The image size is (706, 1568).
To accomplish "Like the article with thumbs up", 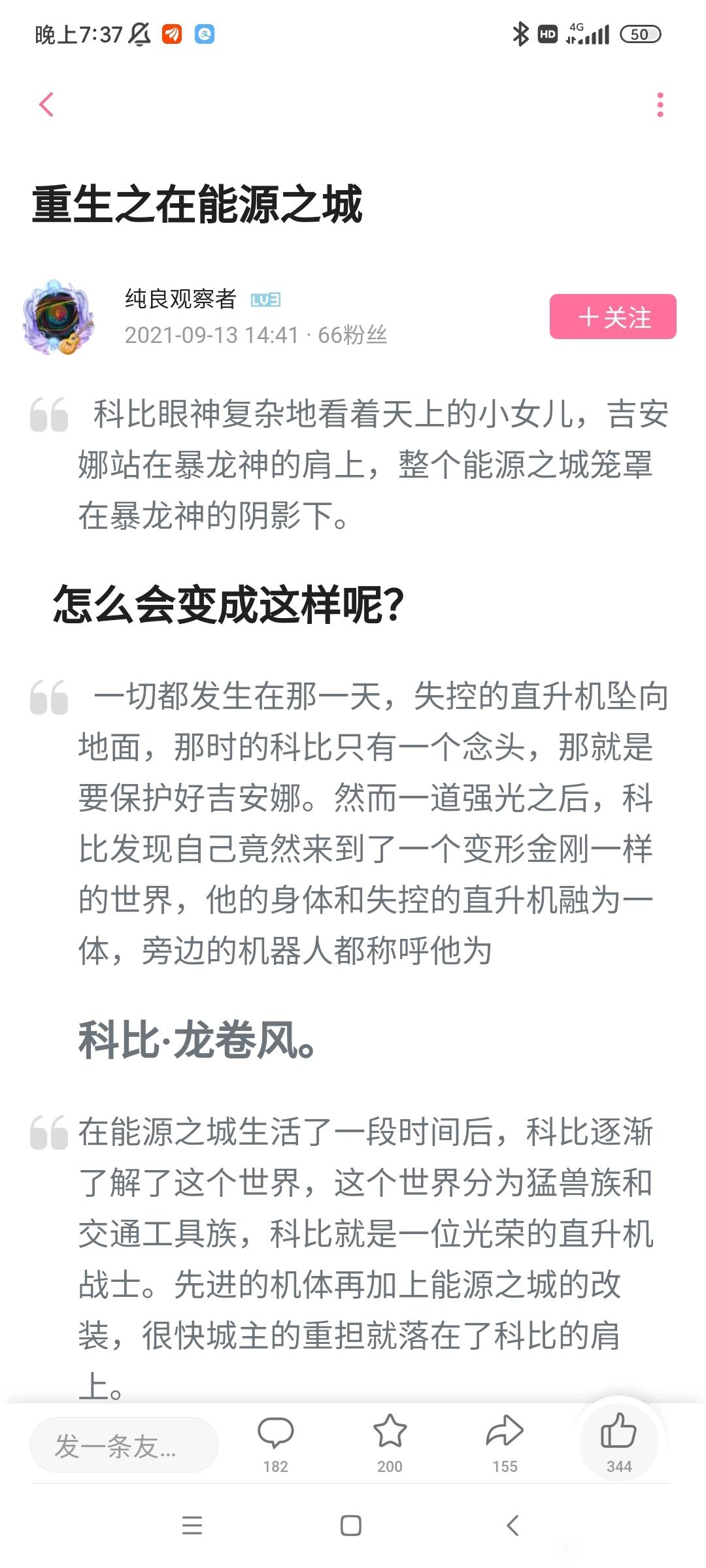I will coord(618,1442).
